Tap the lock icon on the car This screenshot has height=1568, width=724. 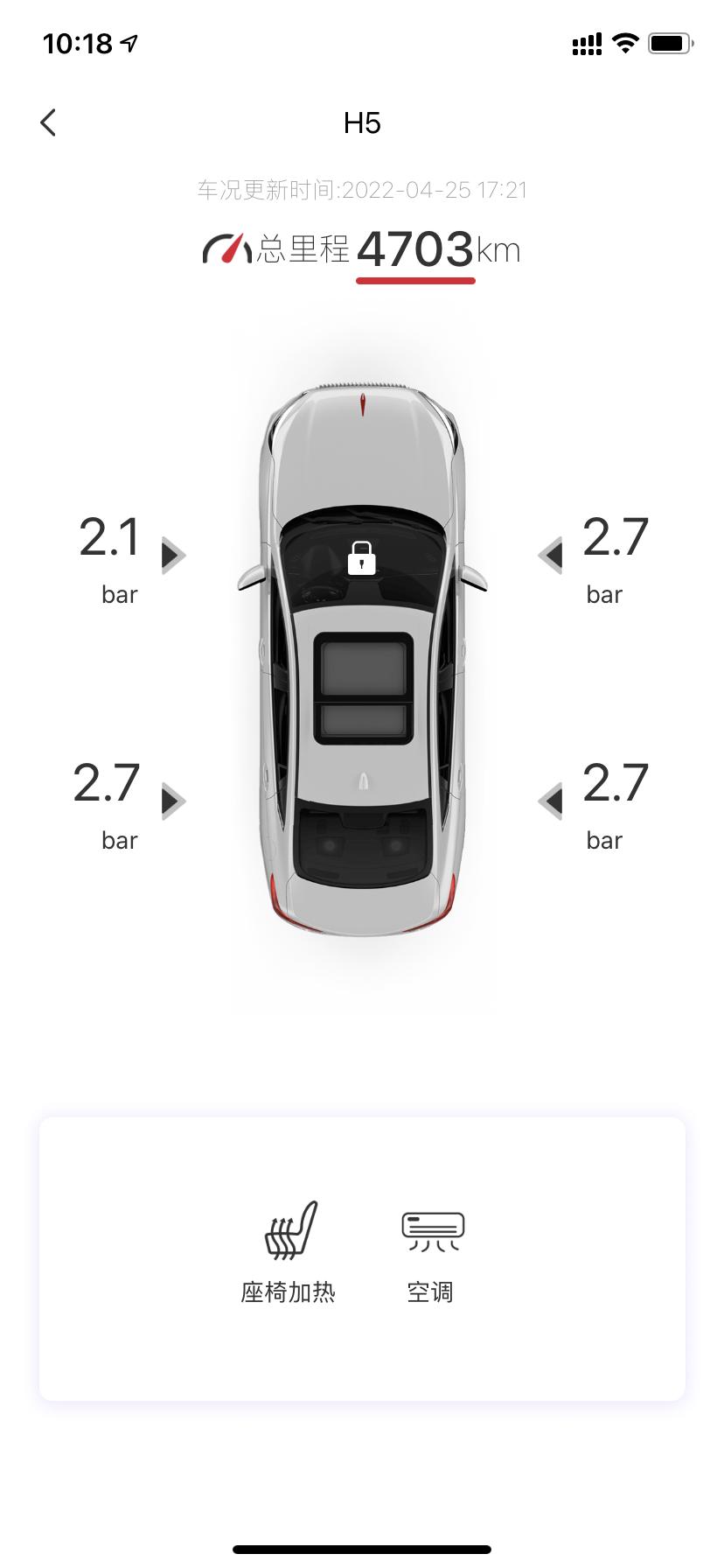point(361,558)
